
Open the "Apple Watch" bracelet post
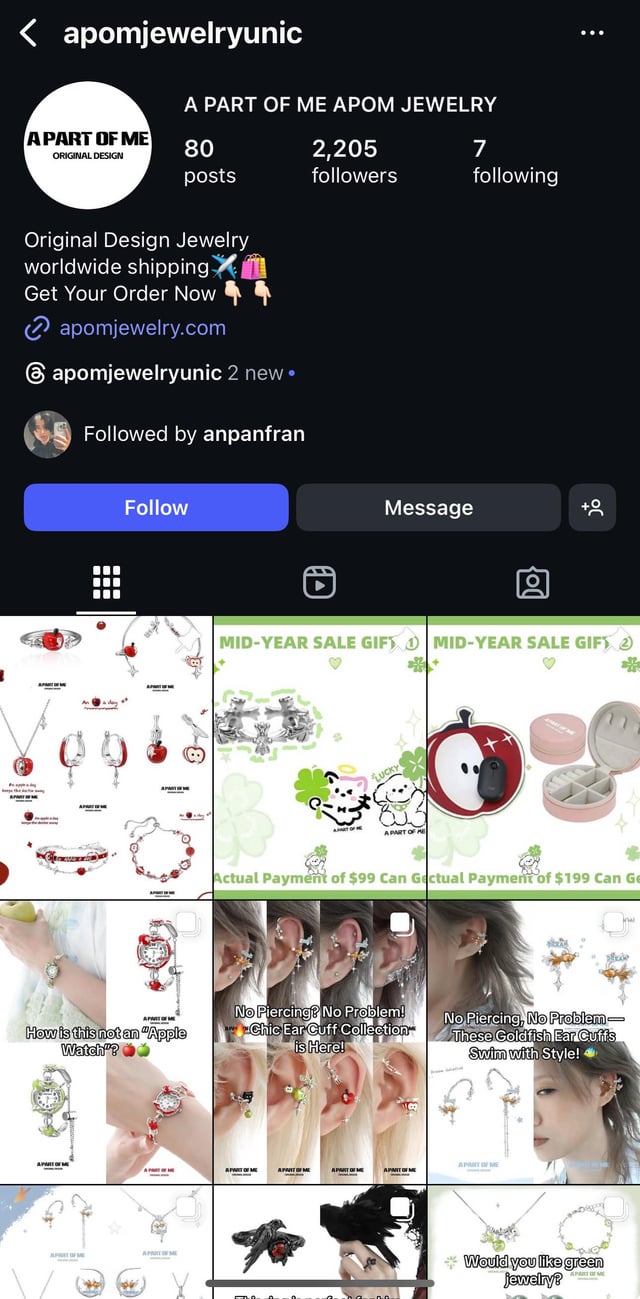[x=106, y=1042]
